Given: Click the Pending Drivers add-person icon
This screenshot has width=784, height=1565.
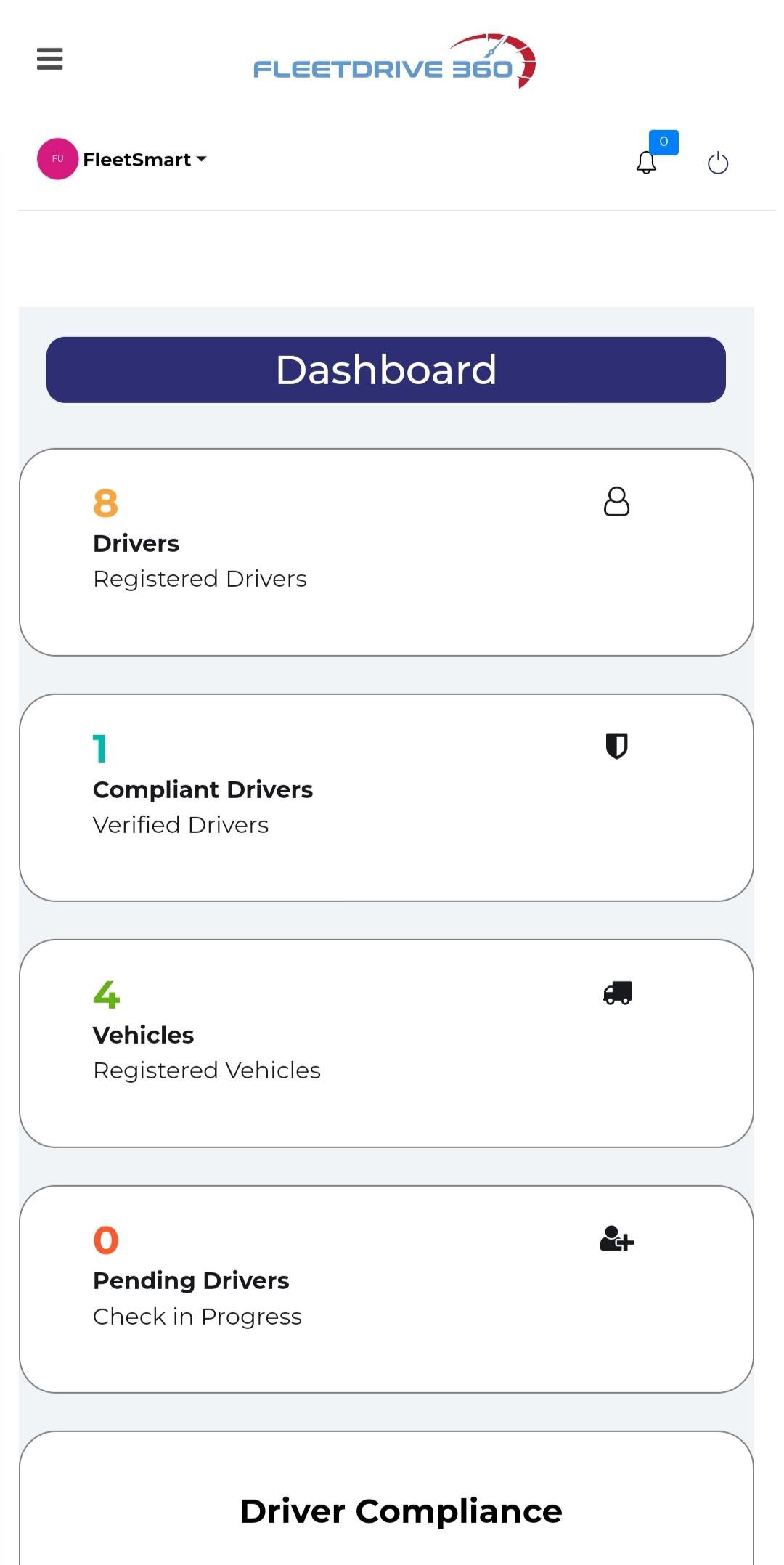Looking at the screenshot, I should click(616, 1239).
